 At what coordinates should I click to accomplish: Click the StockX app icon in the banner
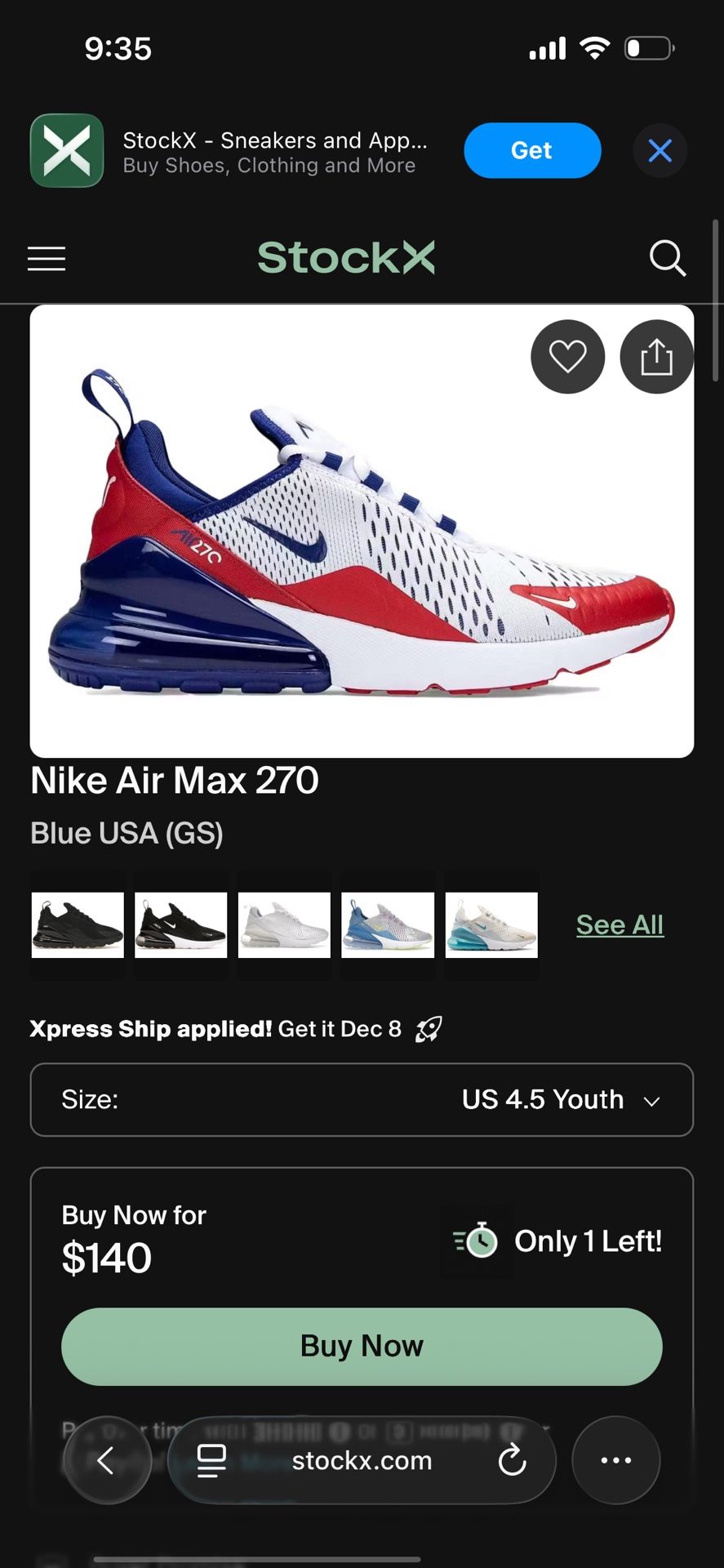(67, 150)
